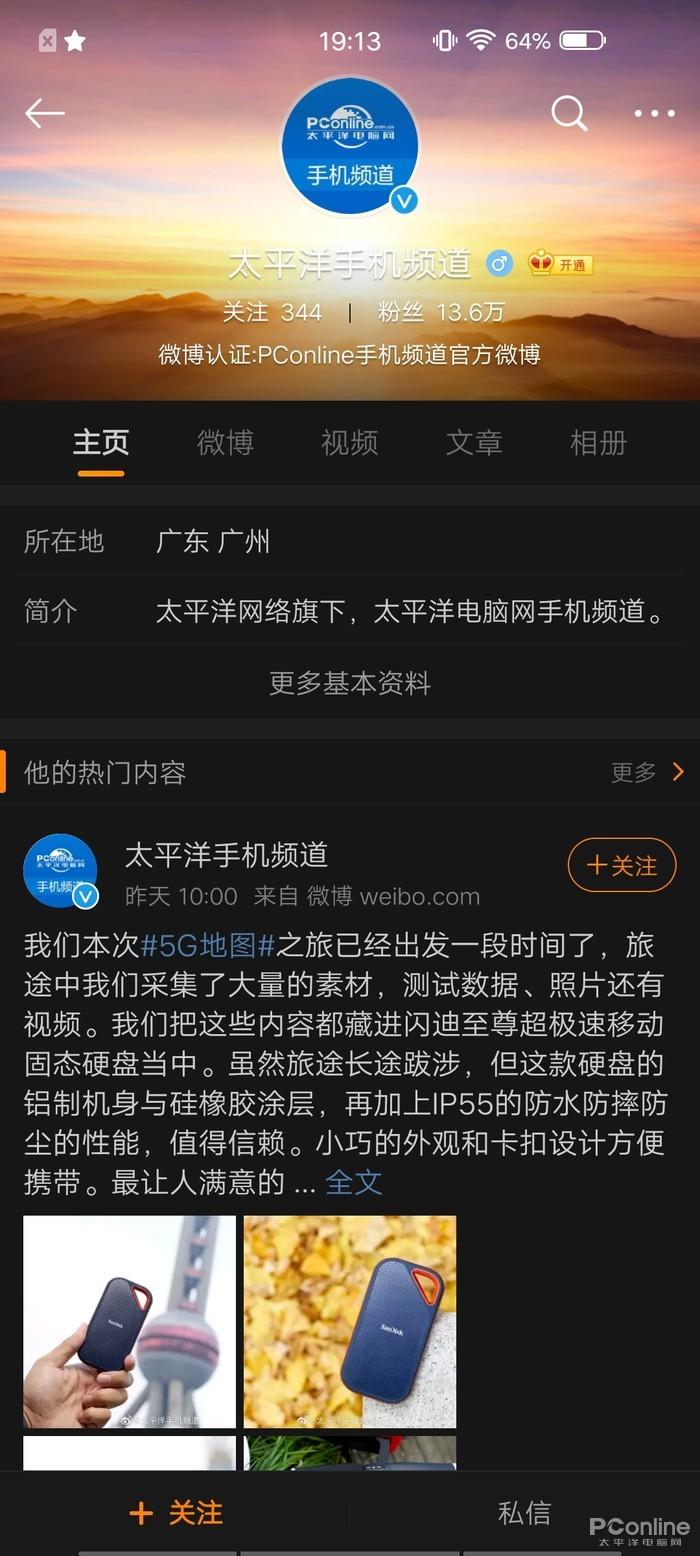Tap the orange outlined +关注 button on the post
This screenshot has width=700, height=1556.
(x=622, y=865)
